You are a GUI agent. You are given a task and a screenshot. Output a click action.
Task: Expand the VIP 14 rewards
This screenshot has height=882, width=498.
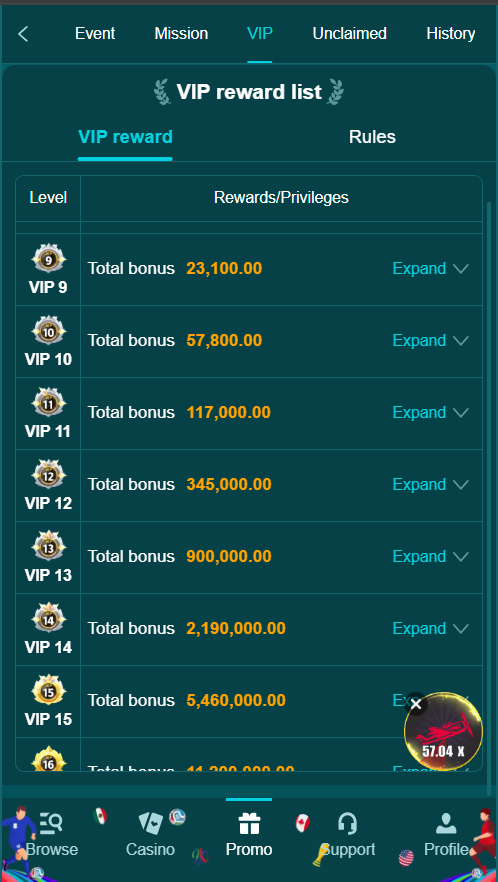pyautogui.click(x=430, y=628)
